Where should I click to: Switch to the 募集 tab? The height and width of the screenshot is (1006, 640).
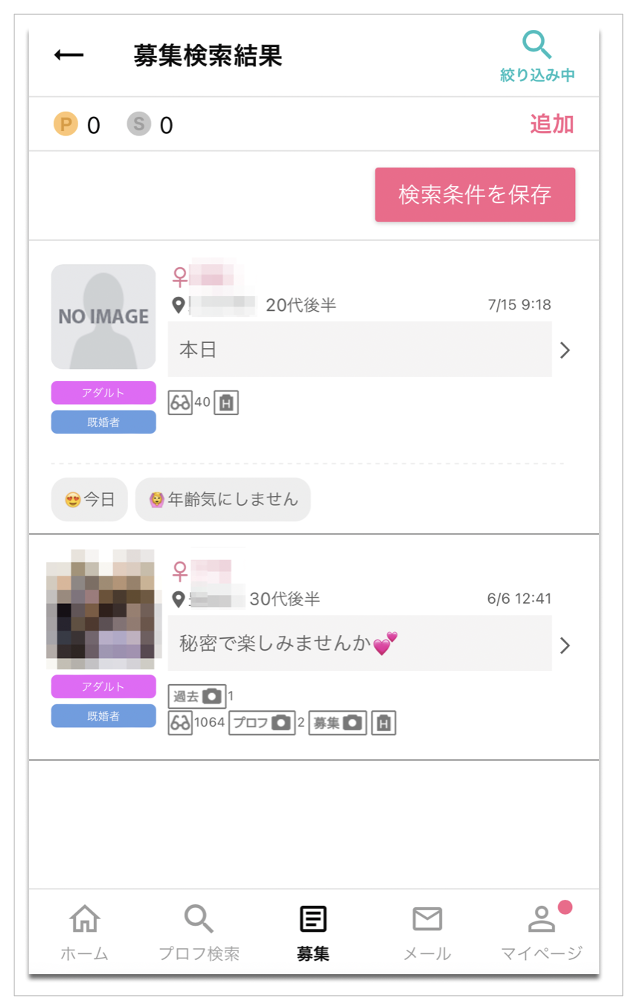click(x=313, y=932)
